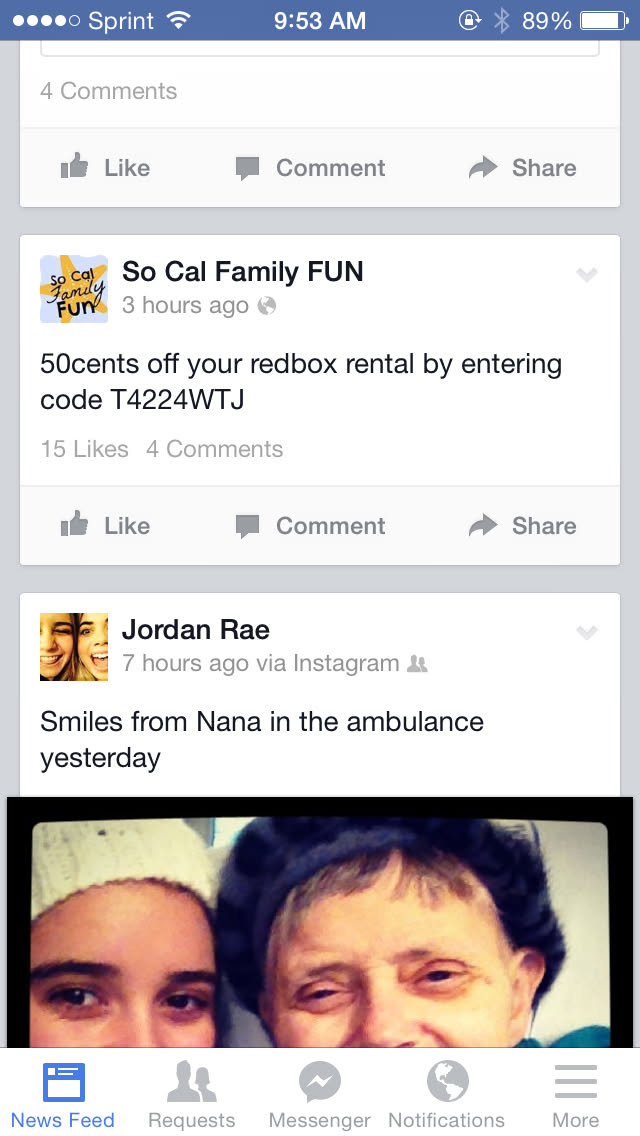The height and width of the screenshot is (1136, 640).
Task: Expand options chevron on So Cal Family FUN post
Action: point(587,275)
